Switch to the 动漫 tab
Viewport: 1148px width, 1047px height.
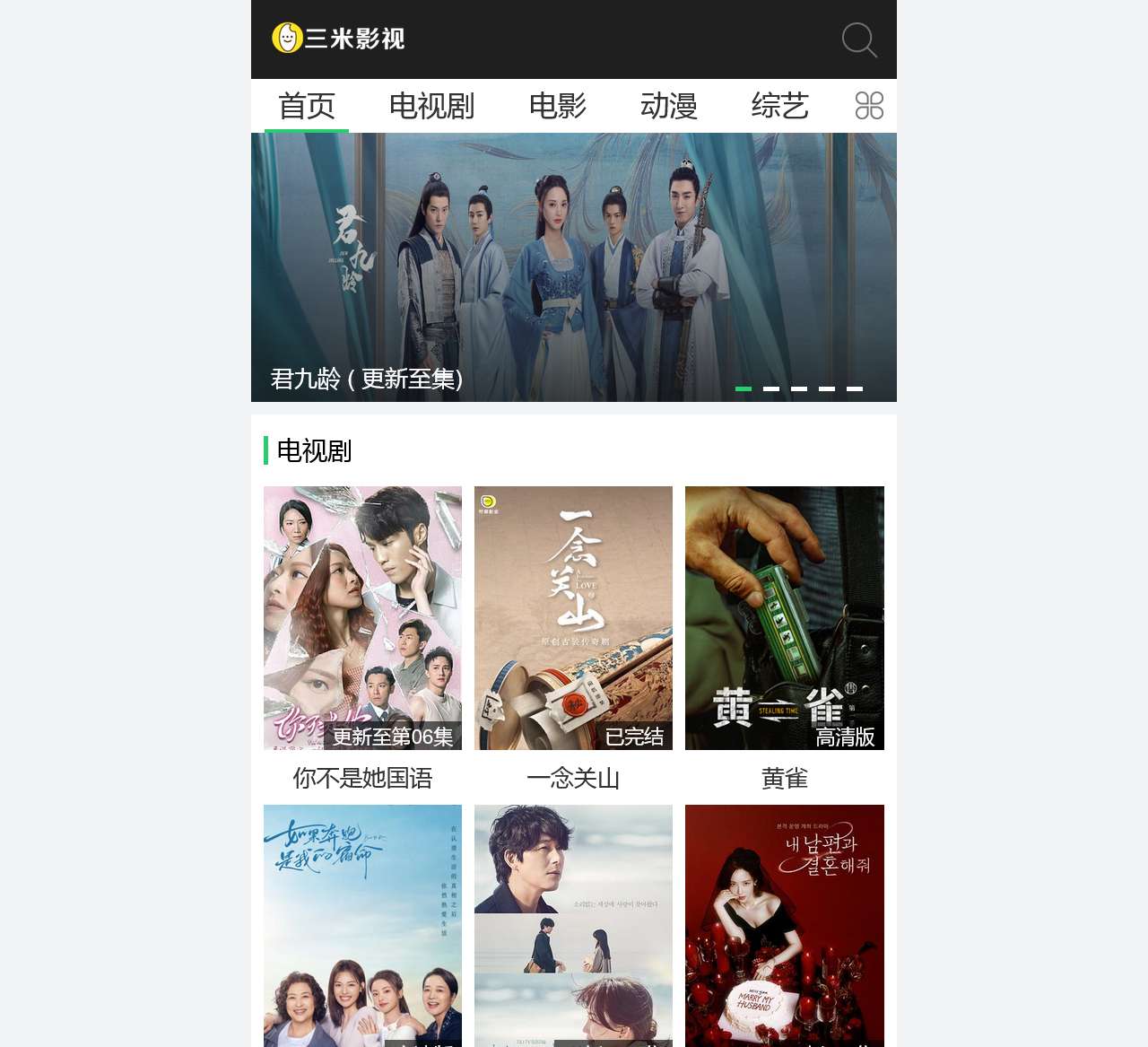point(669,106)
